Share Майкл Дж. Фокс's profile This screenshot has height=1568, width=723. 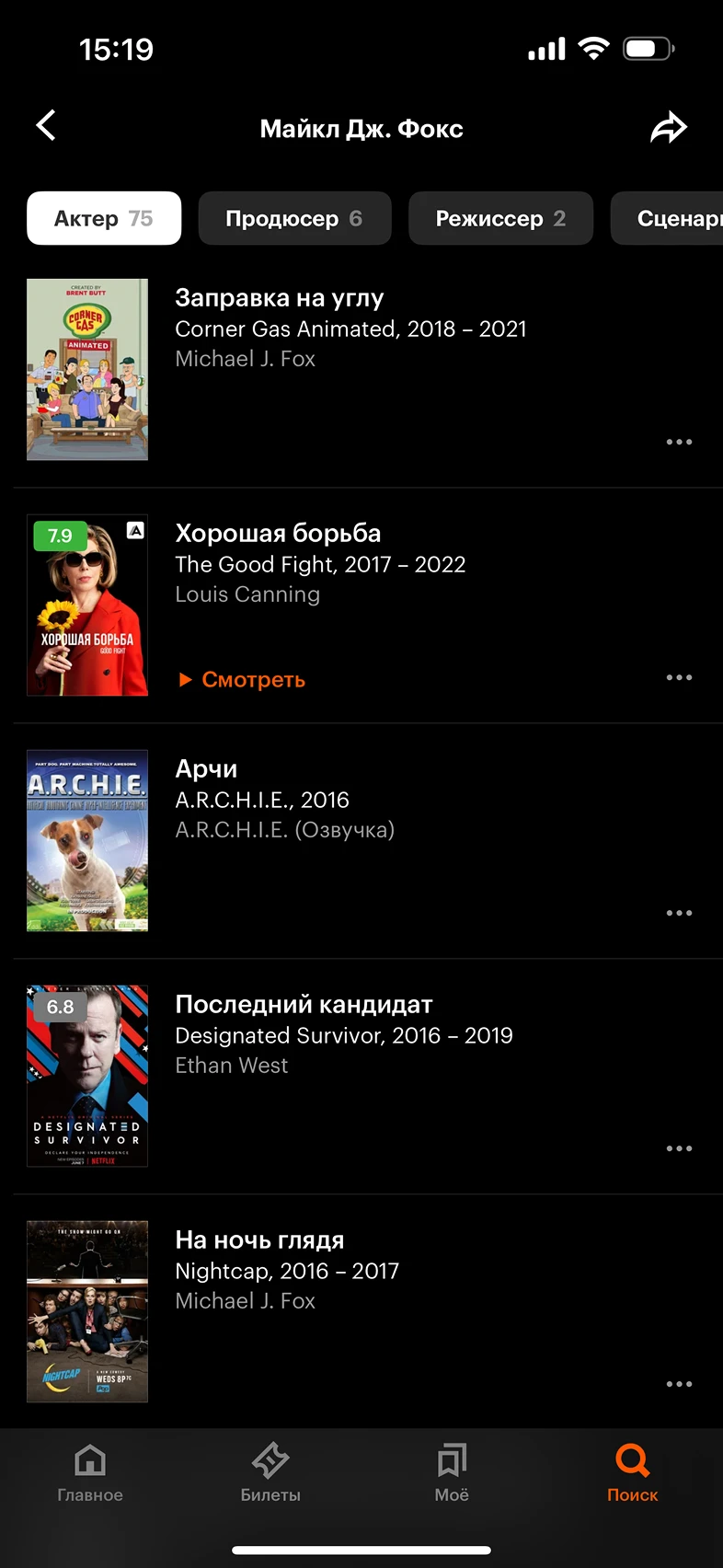pyautogui.click(x=669, y=128)
